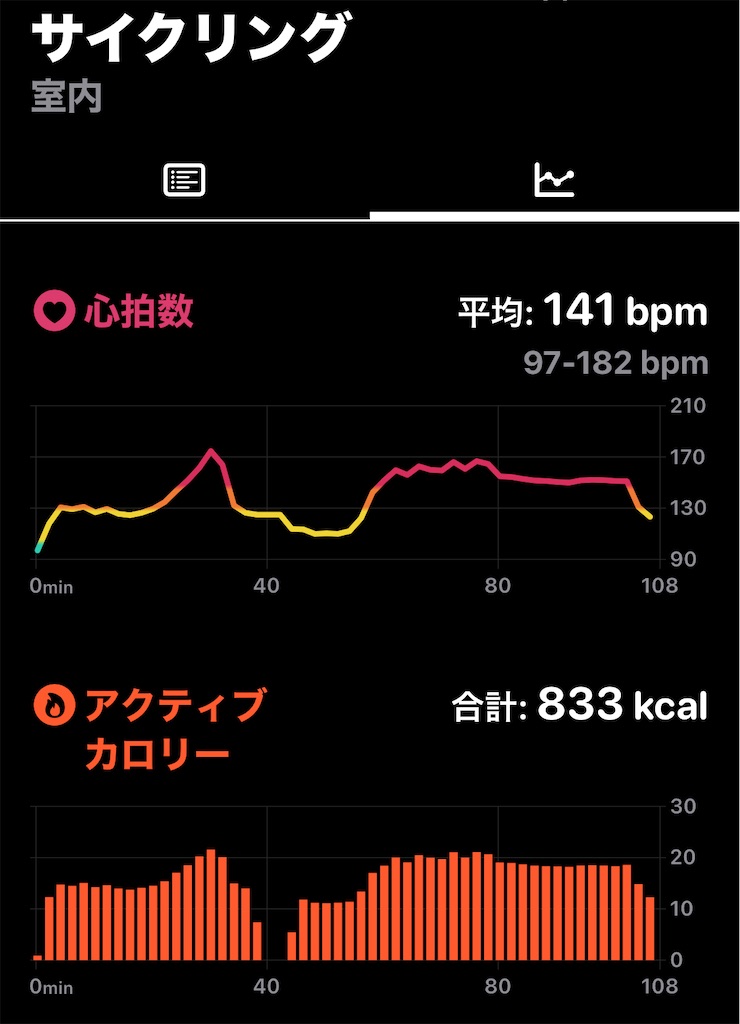Switch to the graph analysis tab
This screenshot has width=740, height=1024.
[x=554, y=178]
